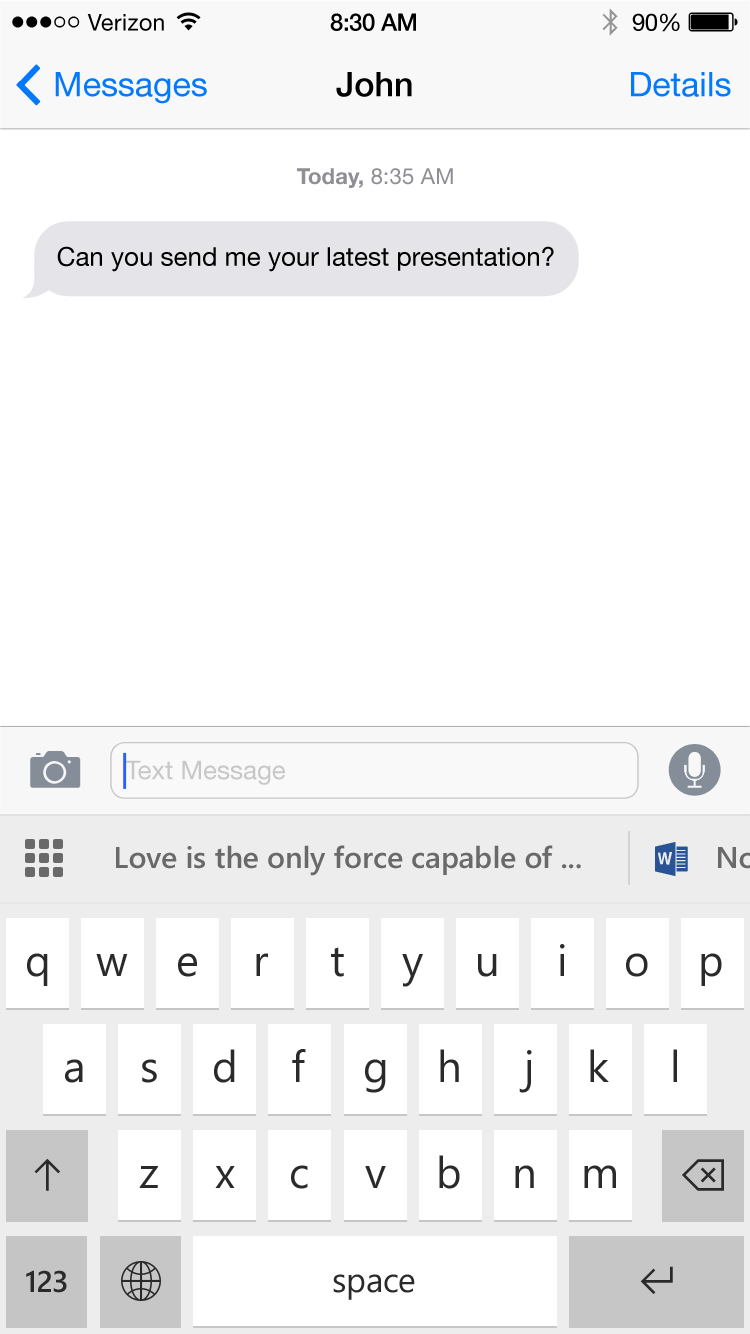Open the camera to attach a photo
The image size is (750, 1334).
pos(55,770)
